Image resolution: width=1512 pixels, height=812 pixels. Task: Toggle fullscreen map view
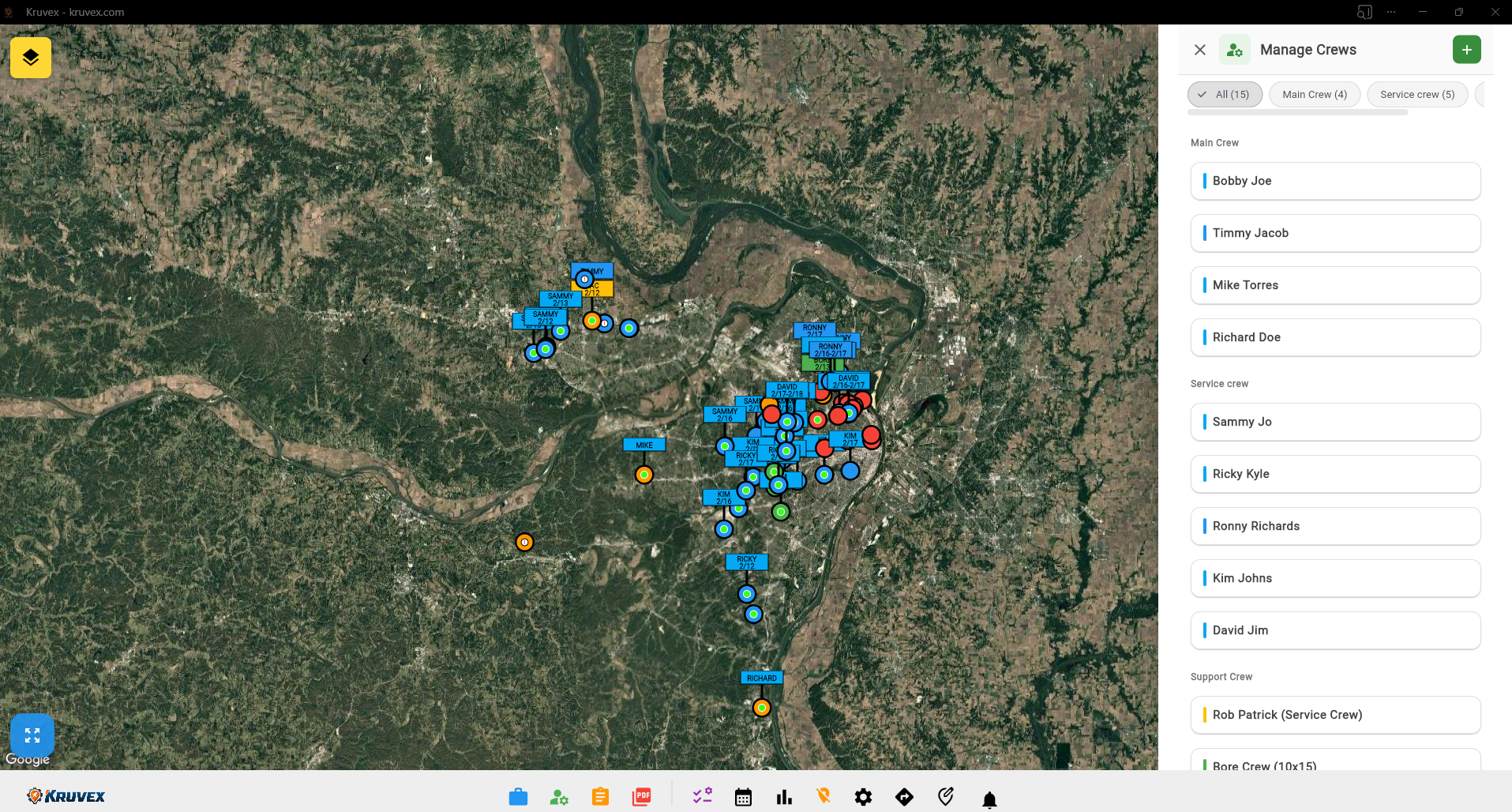[32, 735]
